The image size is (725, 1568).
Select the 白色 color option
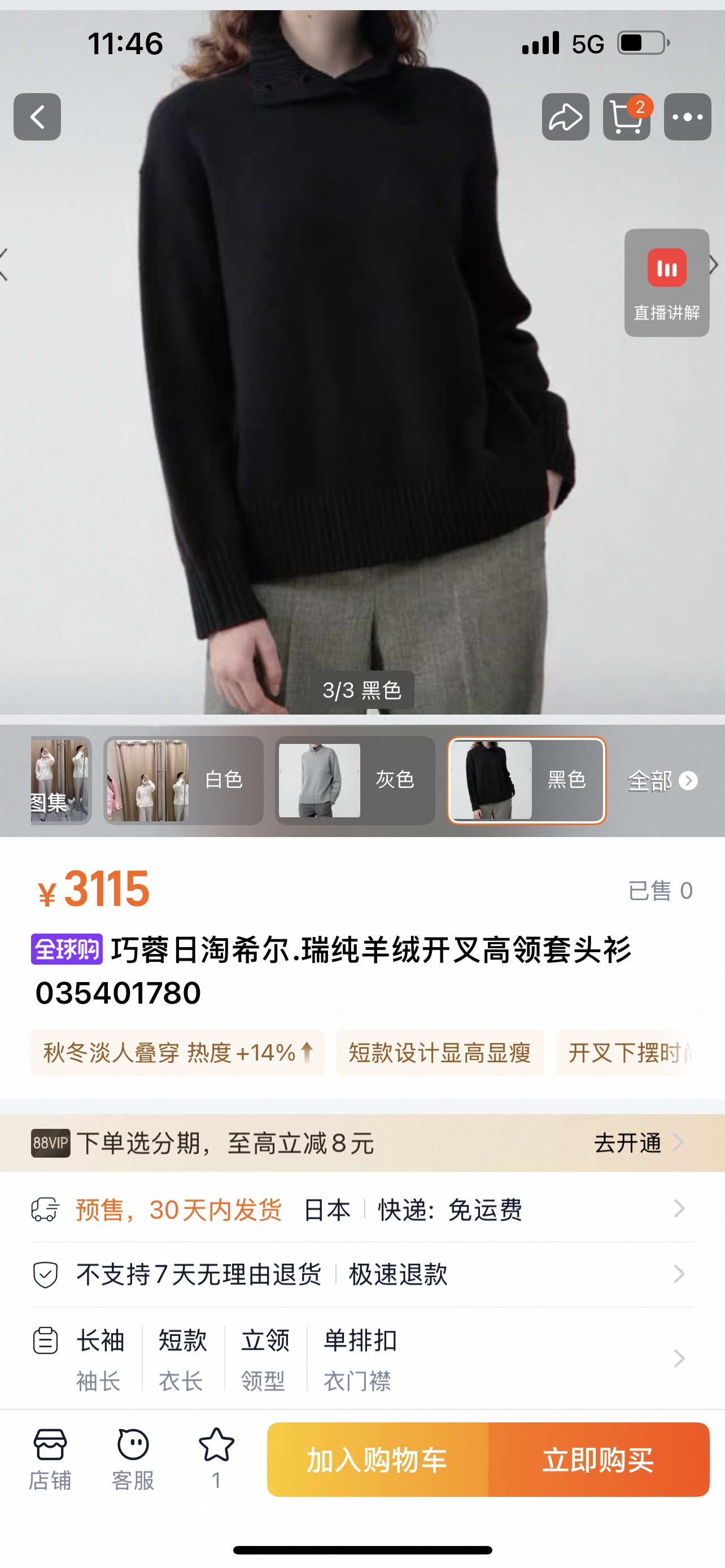[184, 781]
